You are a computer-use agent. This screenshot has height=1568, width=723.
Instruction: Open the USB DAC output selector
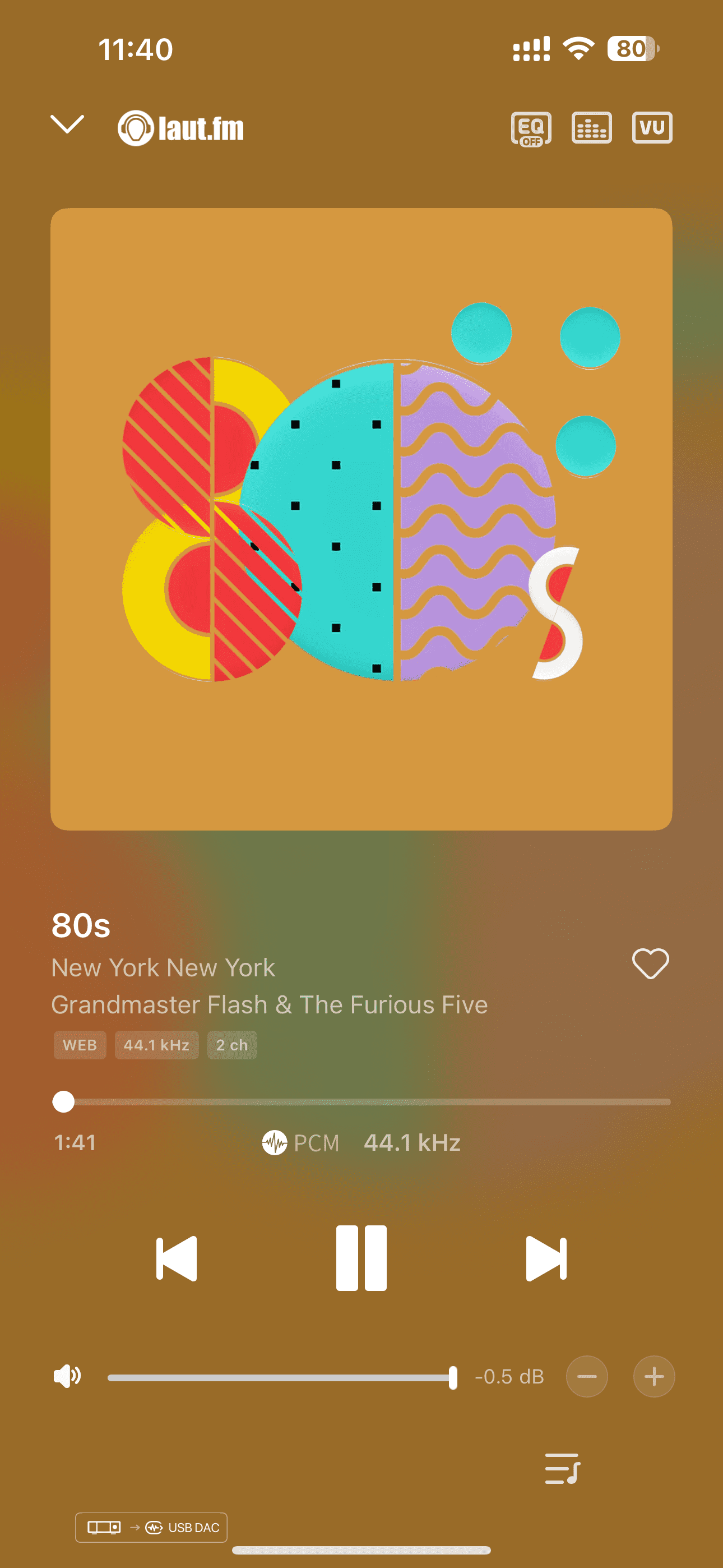[x=151, y=1527]
